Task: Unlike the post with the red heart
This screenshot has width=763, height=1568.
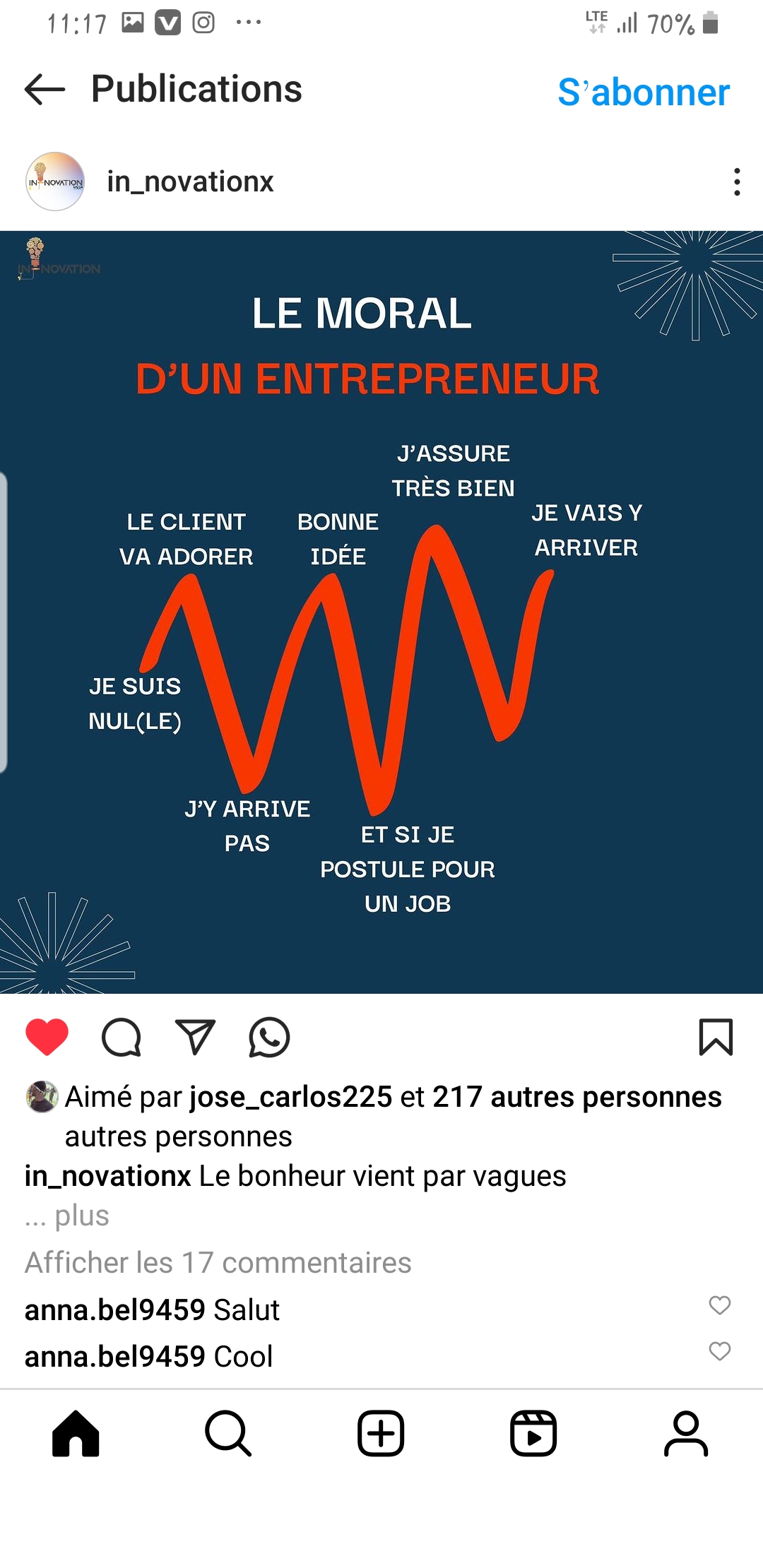Action: (x=47, y=1037)
